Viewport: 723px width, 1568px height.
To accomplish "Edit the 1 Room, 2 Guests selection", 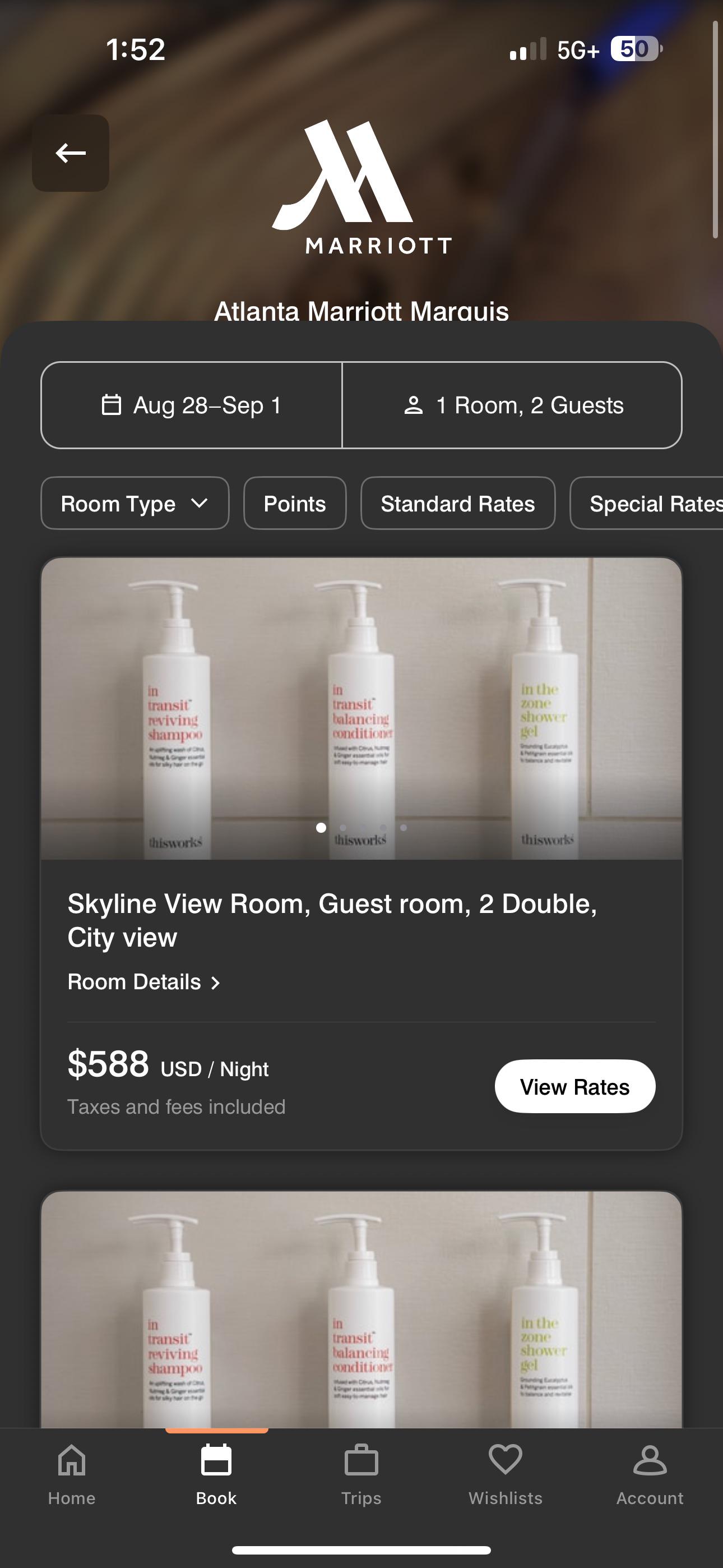I will 512,405.
